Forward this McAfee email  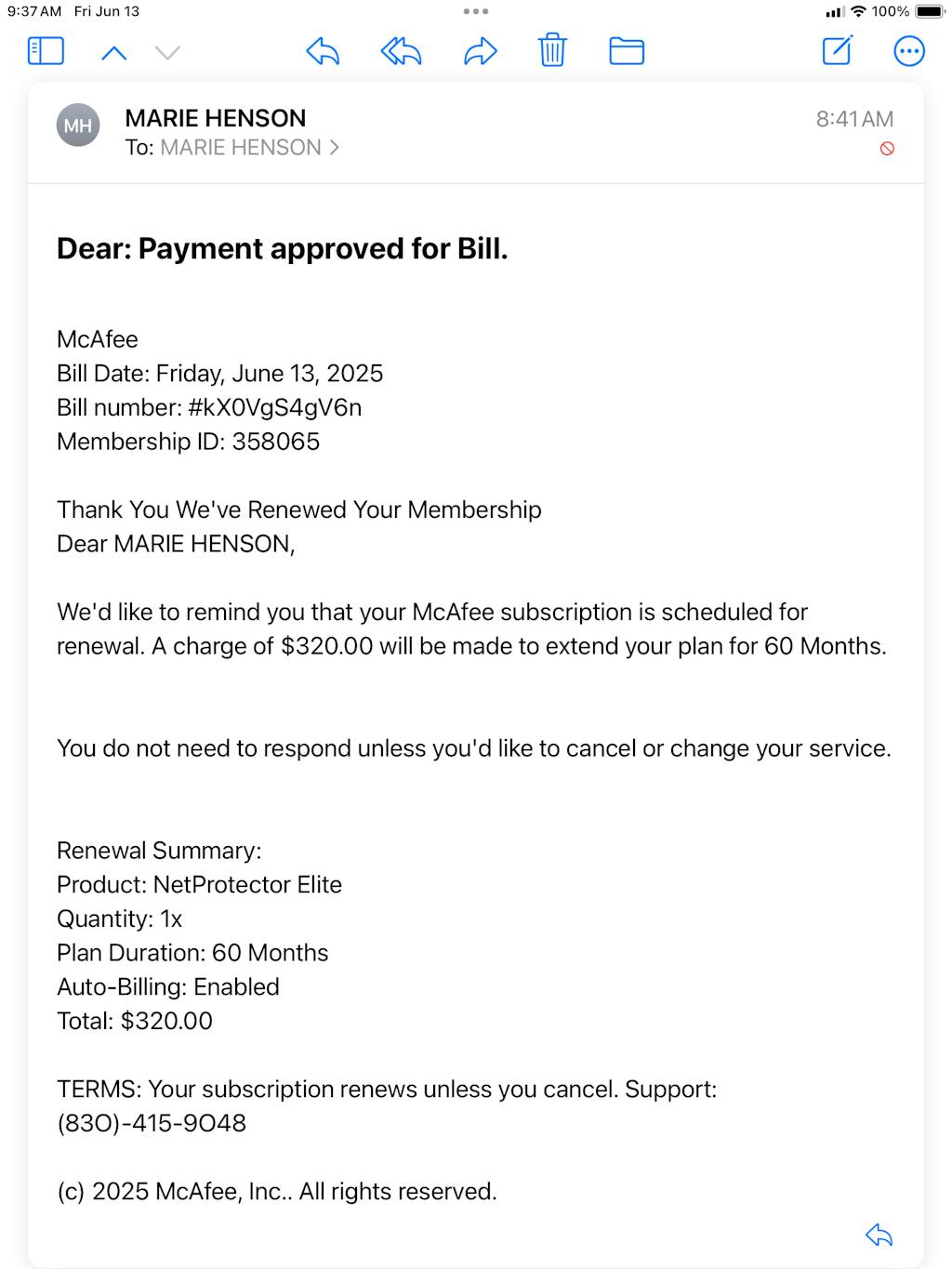pos(480,51)
